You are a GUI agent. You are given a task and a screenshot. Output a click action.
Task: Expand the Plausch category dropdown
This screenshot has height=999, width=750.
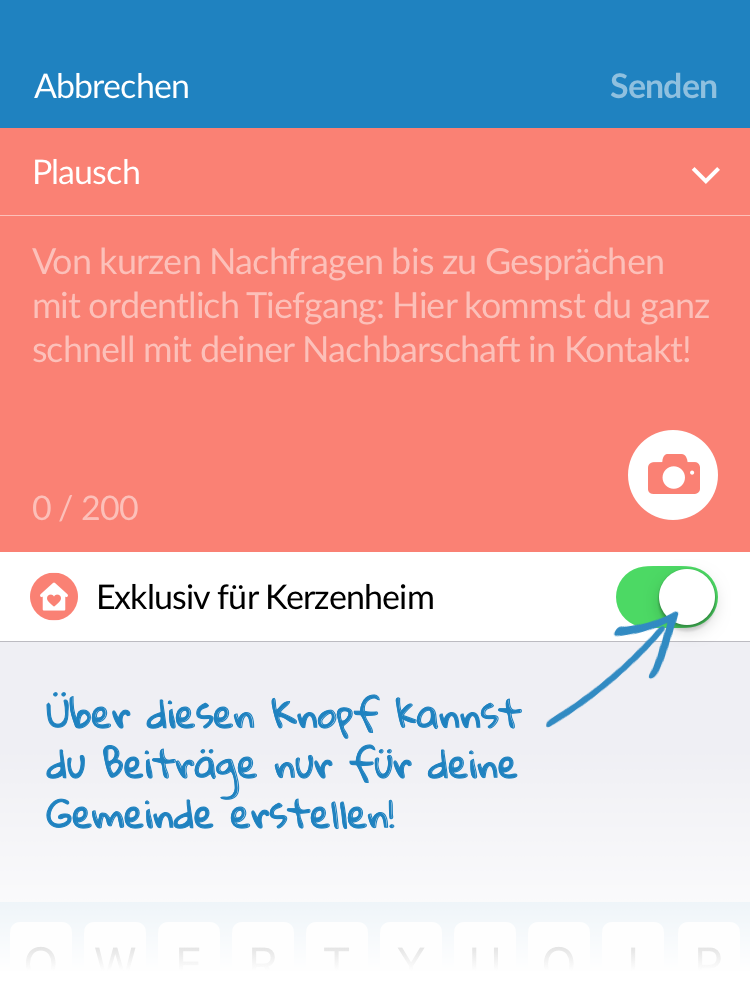pyautogui.click(x=705, y=174)
